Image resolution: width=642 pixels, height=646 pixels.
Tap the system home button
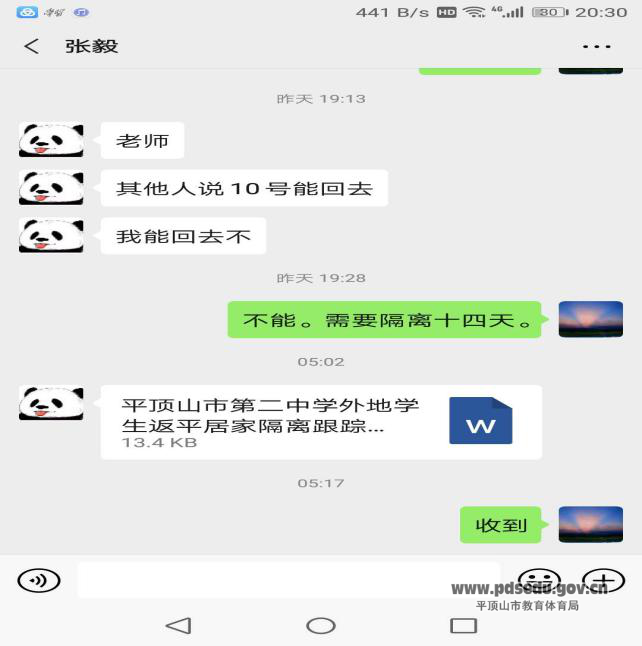click(321, 625)
